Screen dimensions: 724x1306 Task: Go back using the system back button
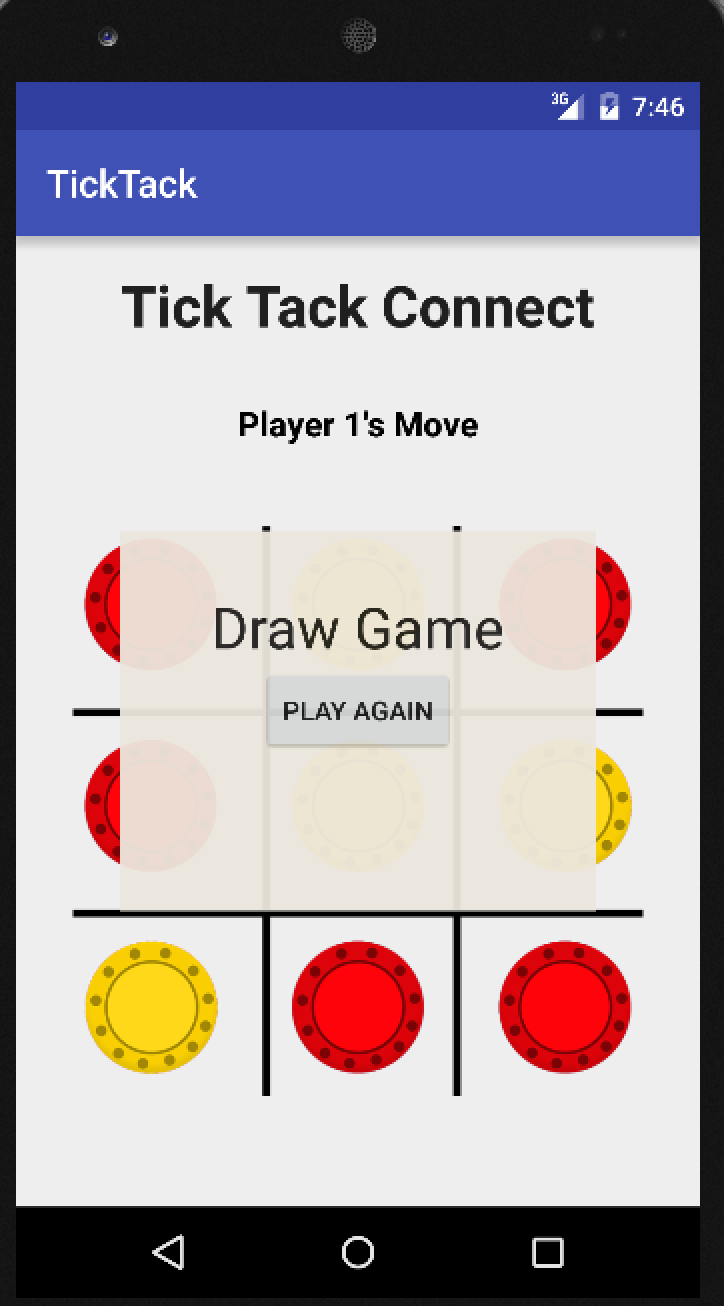168,1251
